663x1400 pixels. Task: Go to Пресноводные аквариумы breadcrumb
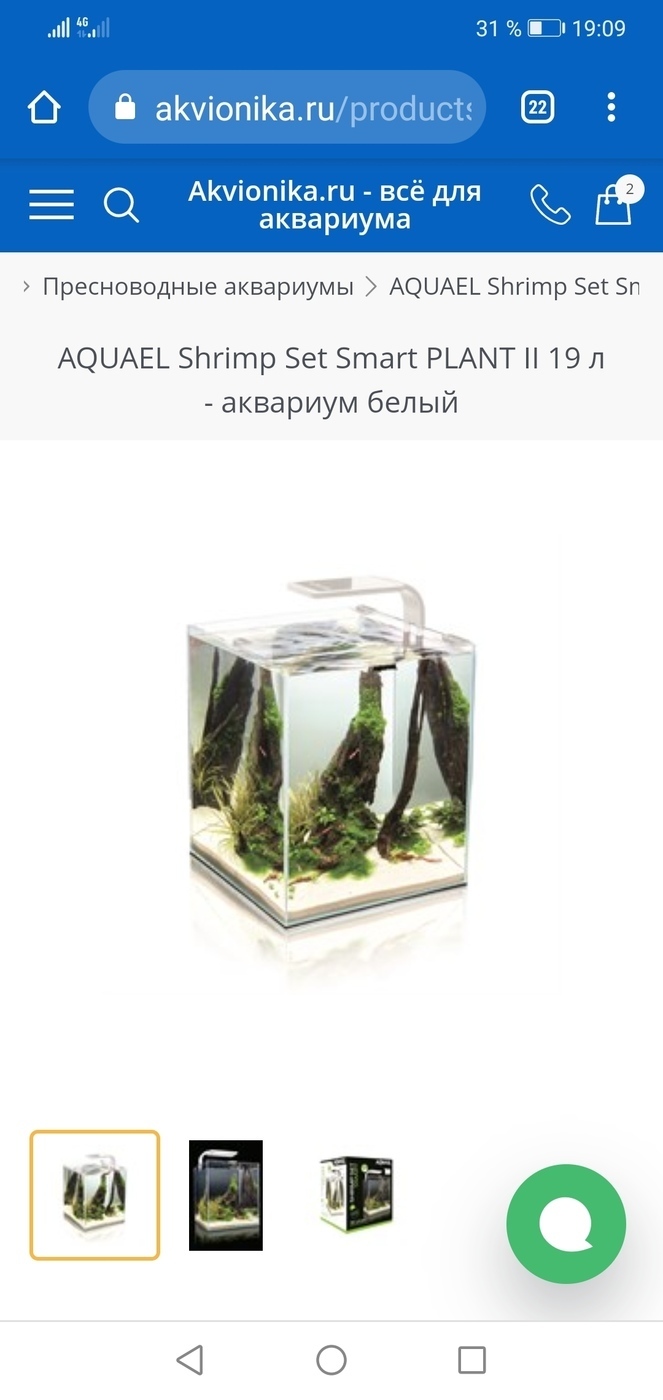198,287
